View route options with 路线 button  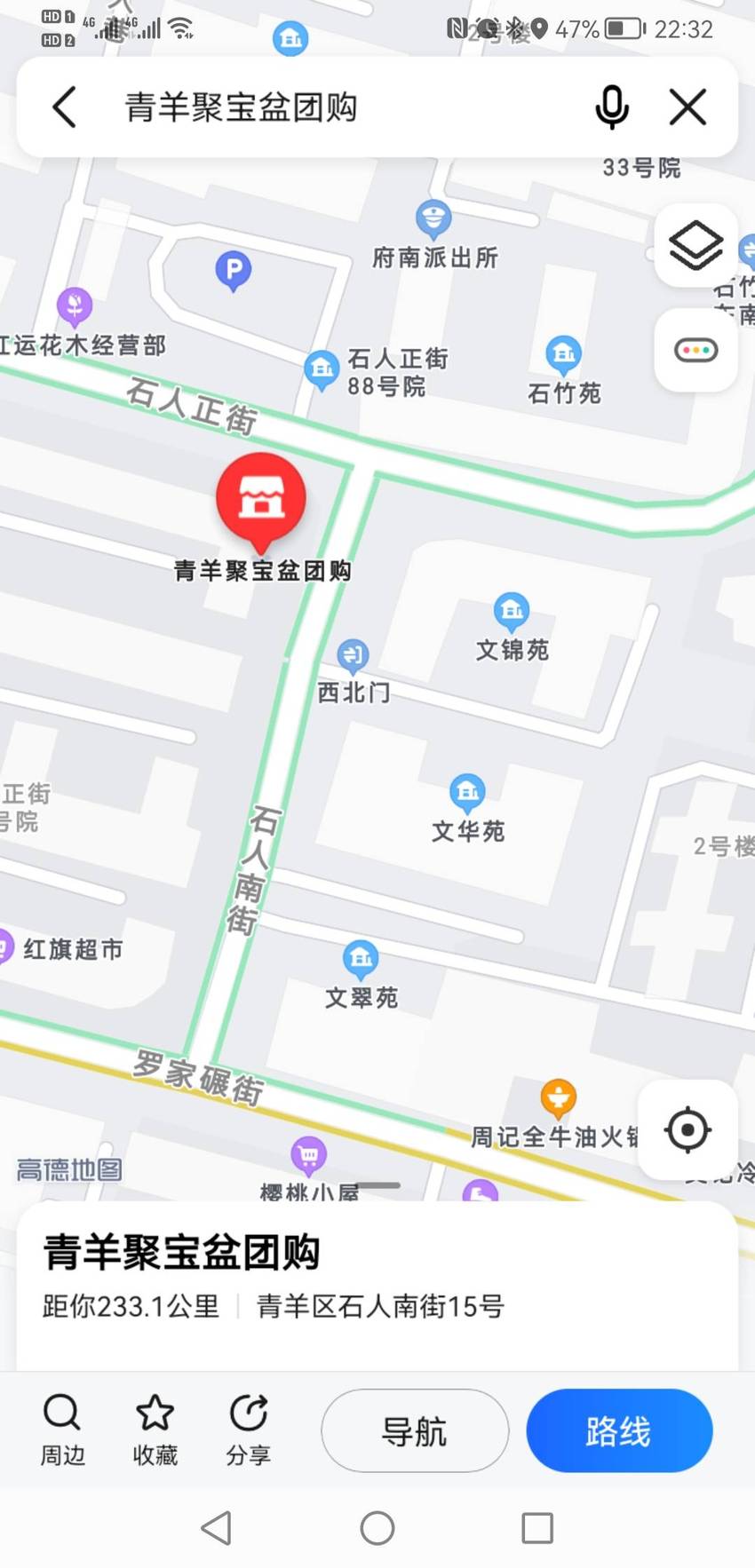[619, 1430]
